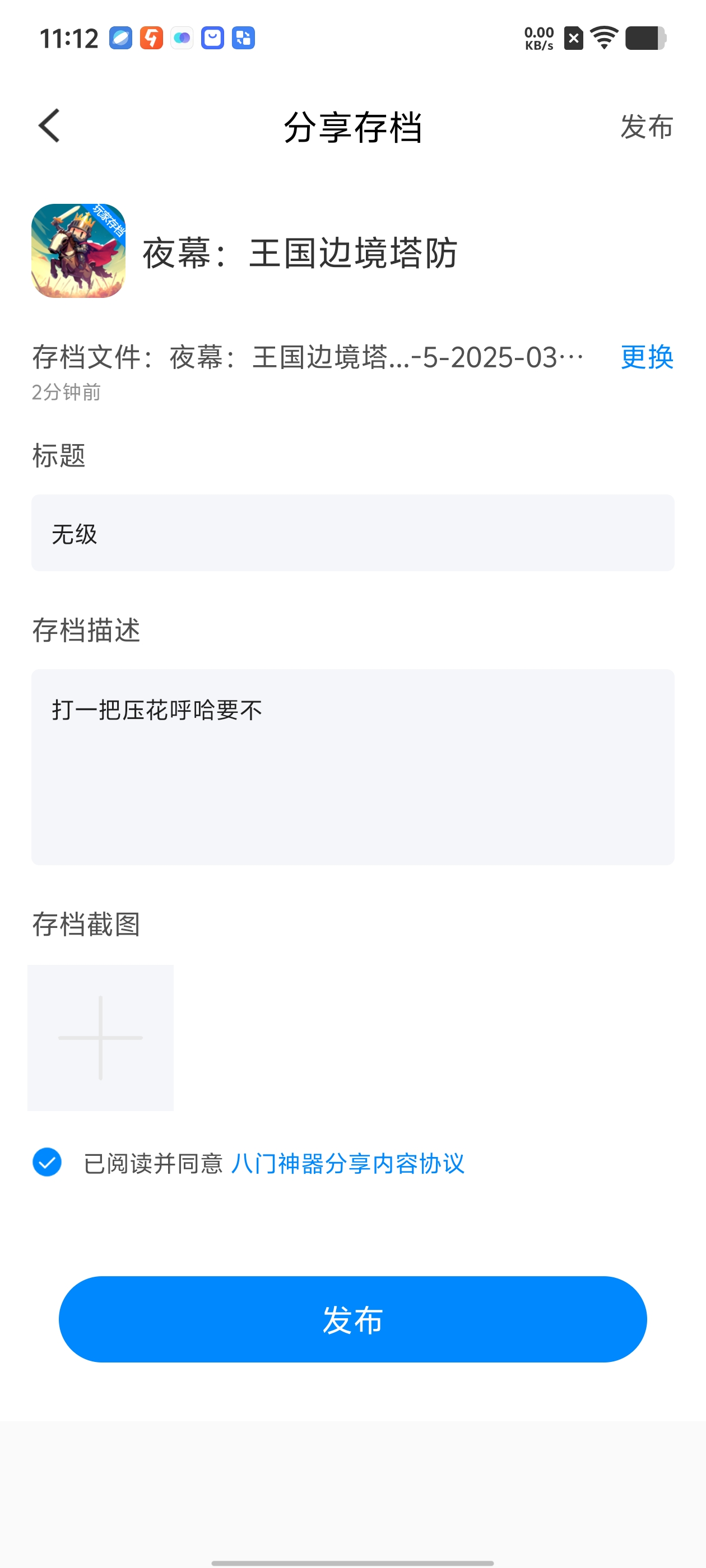Tap 发布 in the top bar
Viewport: 706px width, 1568px height.
click(646, 127)
